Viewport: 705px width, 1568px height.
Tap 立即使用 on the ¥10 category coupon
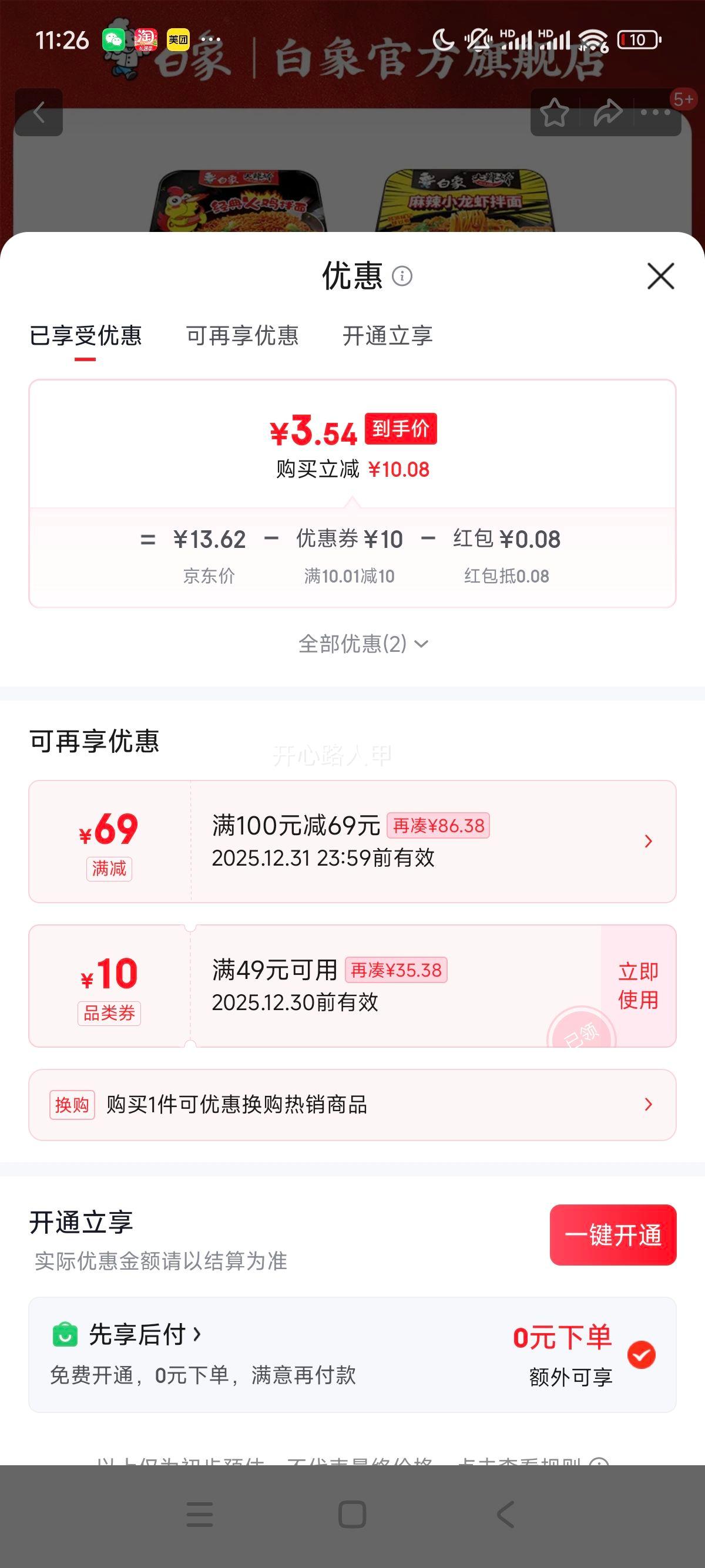pyautogui.click(x=637, y=986)
